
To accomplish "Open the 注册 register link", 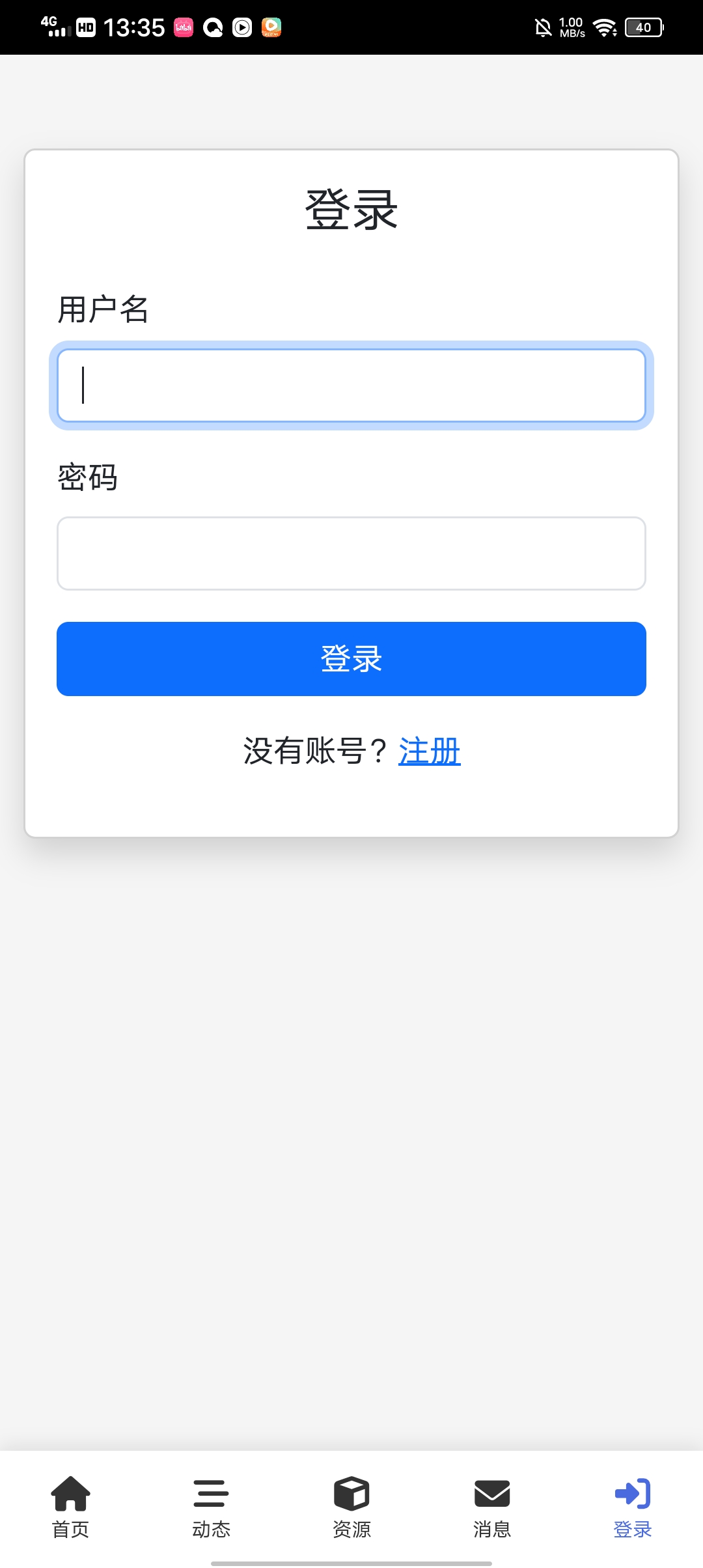I will (x=429, y=751).
